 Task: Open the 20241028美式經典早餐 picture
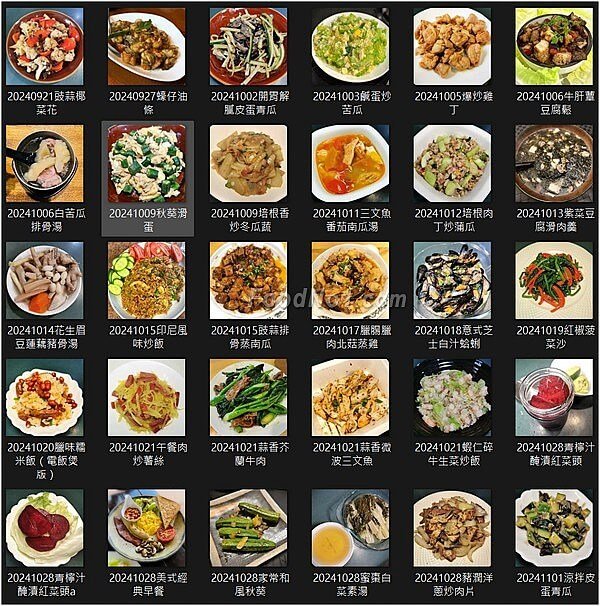click(146, 526)
